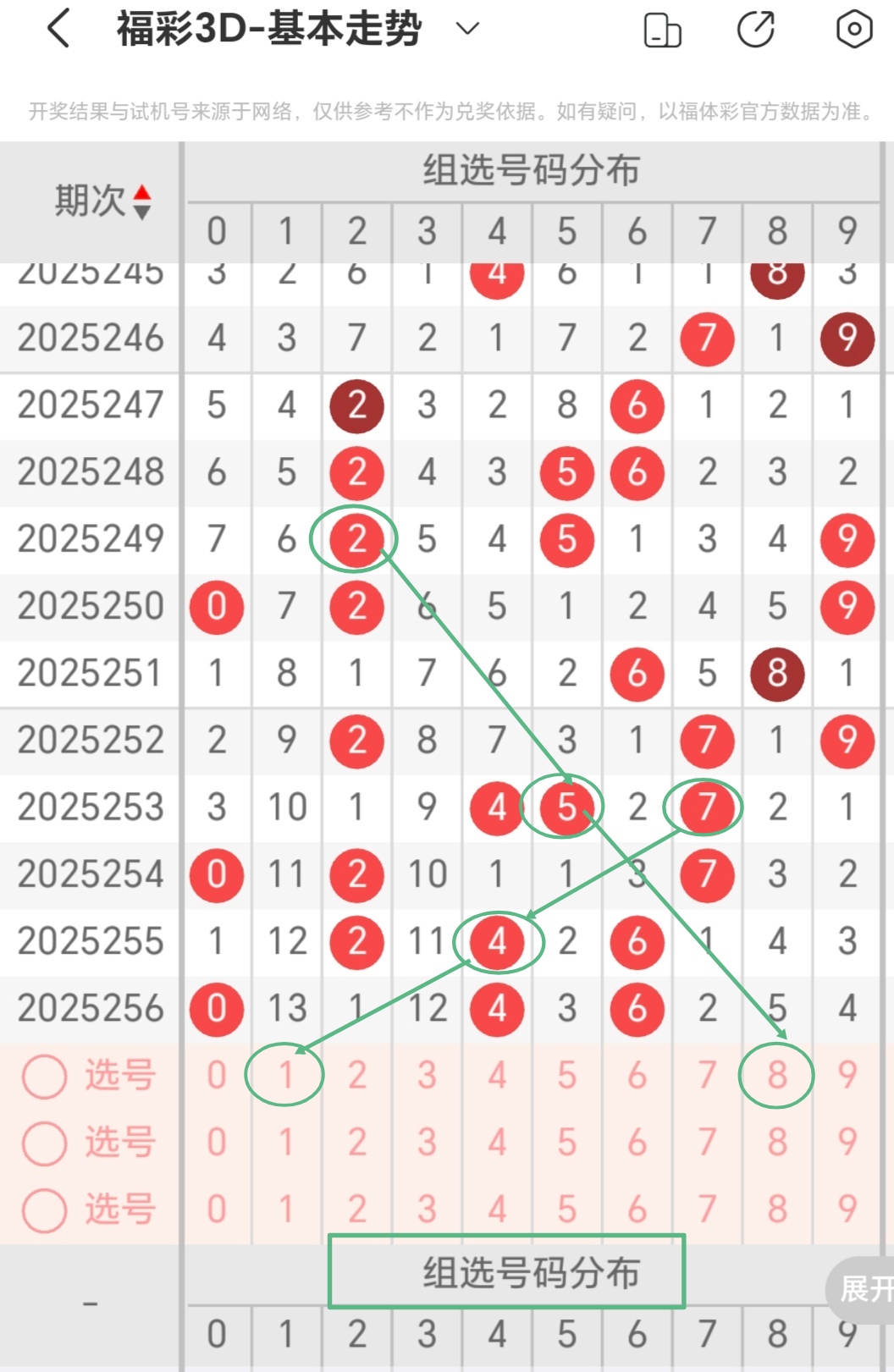The height and width of the screenshot is (1372, 894).
Task: Open settings using the gear icon top right
Action: coord(853,28)
